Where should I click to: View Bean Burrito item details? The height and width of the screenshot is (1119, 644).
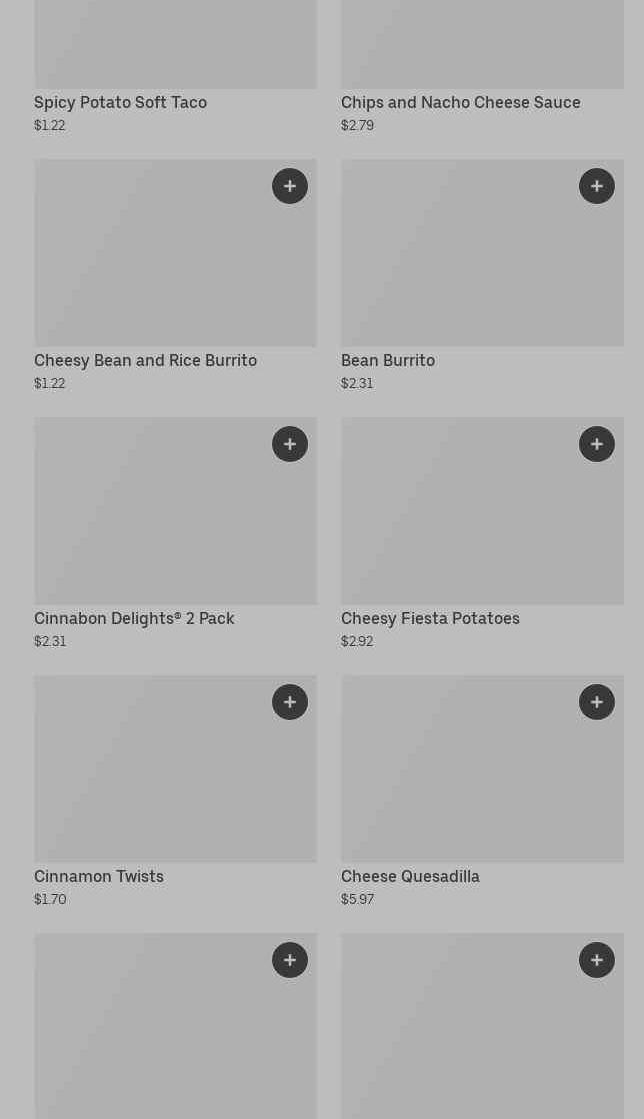483,275
